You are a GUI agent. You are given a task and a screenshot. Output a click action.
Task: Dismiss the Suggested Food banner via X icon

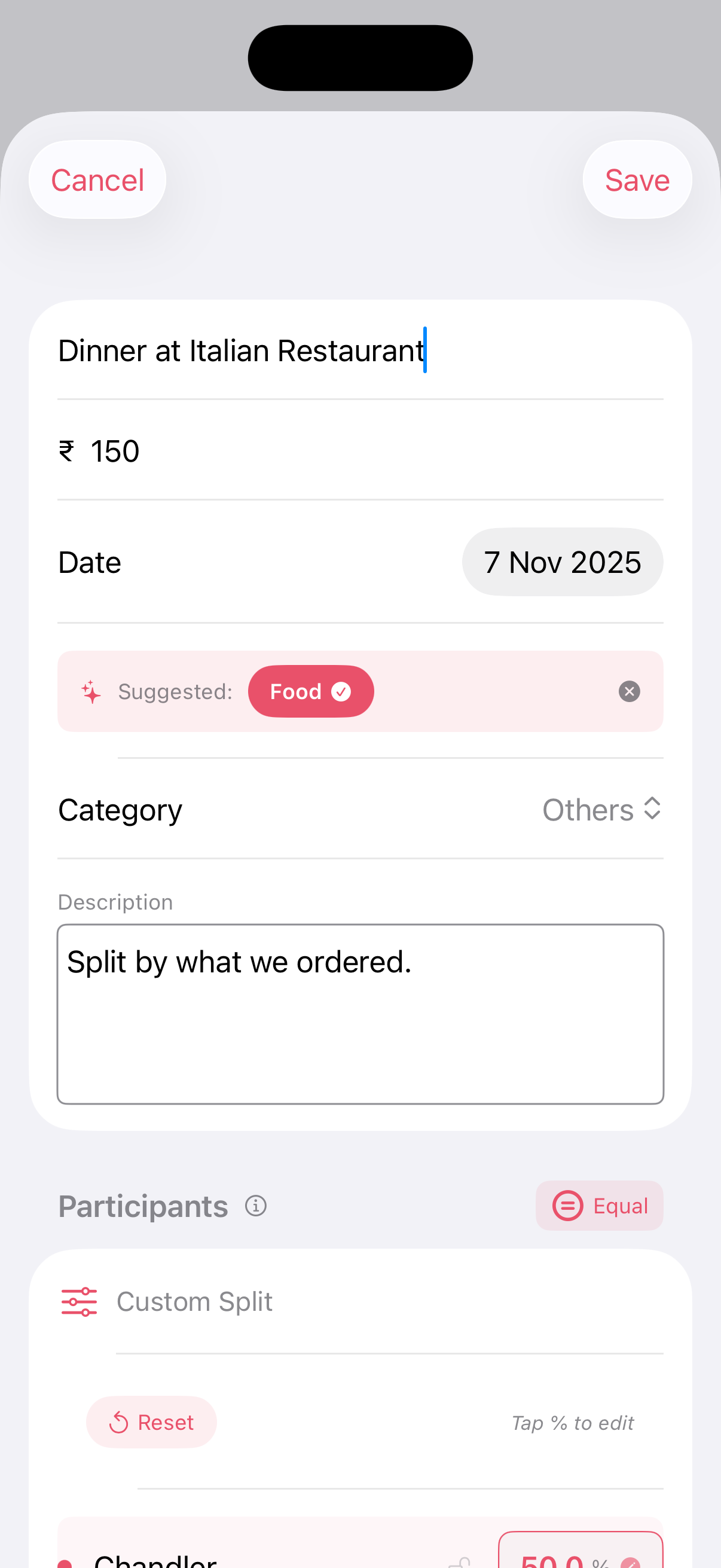pos(628,691)
